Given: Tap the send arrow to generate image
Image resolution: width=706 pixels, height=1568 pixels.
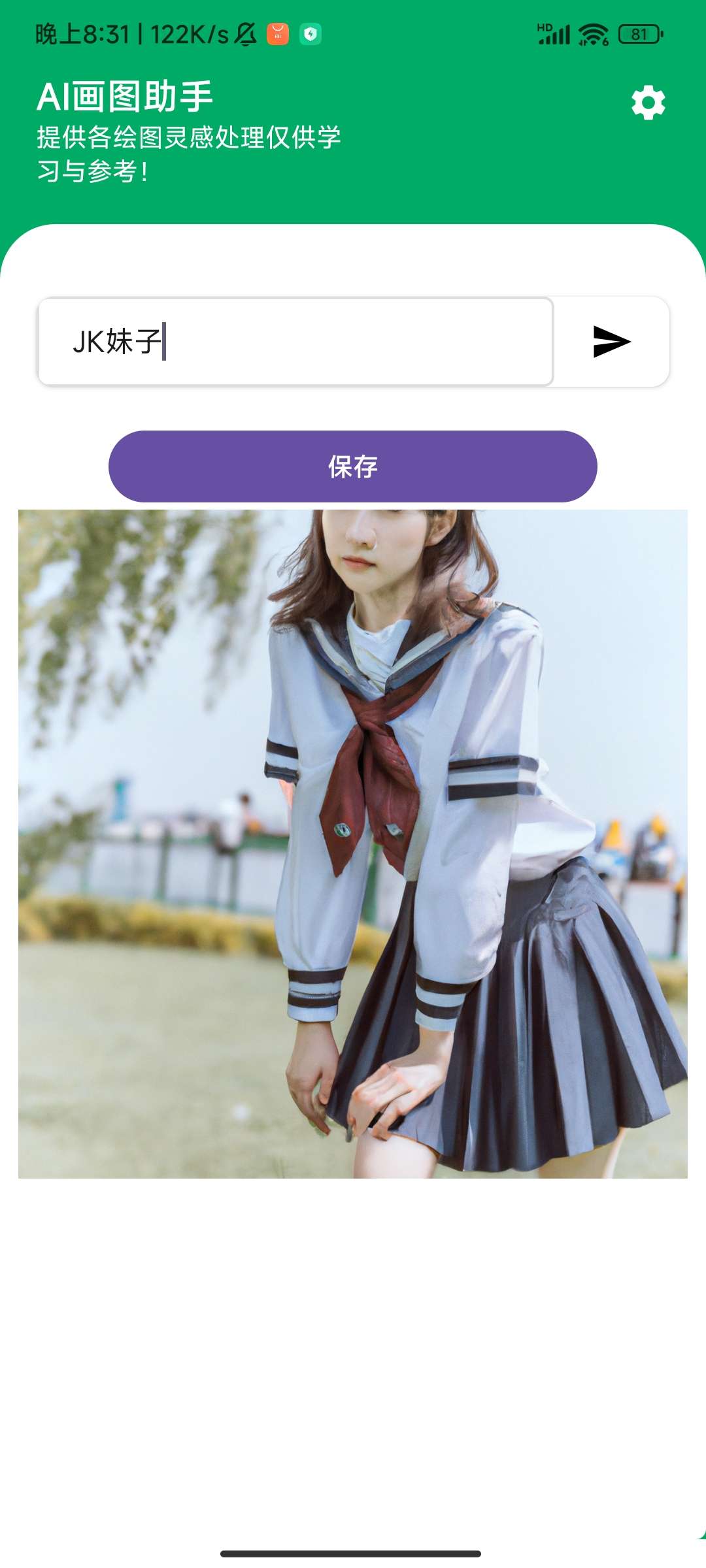Looking at the screenshot, I should (611, 342).
